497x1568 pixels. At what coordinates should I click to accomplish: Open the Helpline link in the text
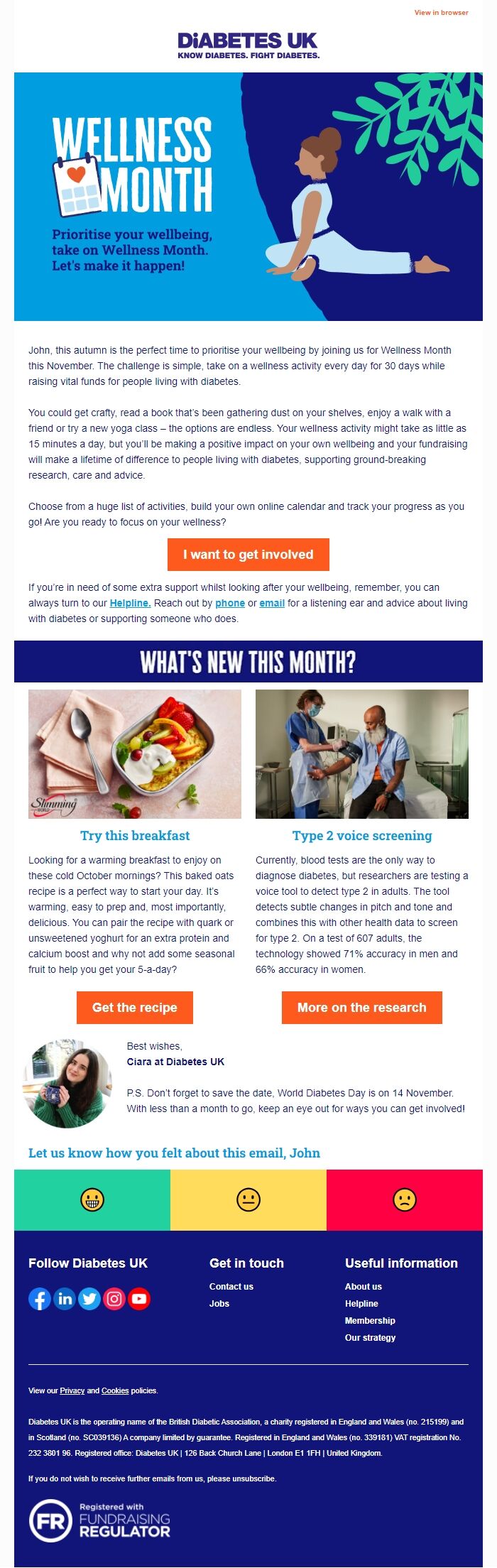(x=130, y=603)
